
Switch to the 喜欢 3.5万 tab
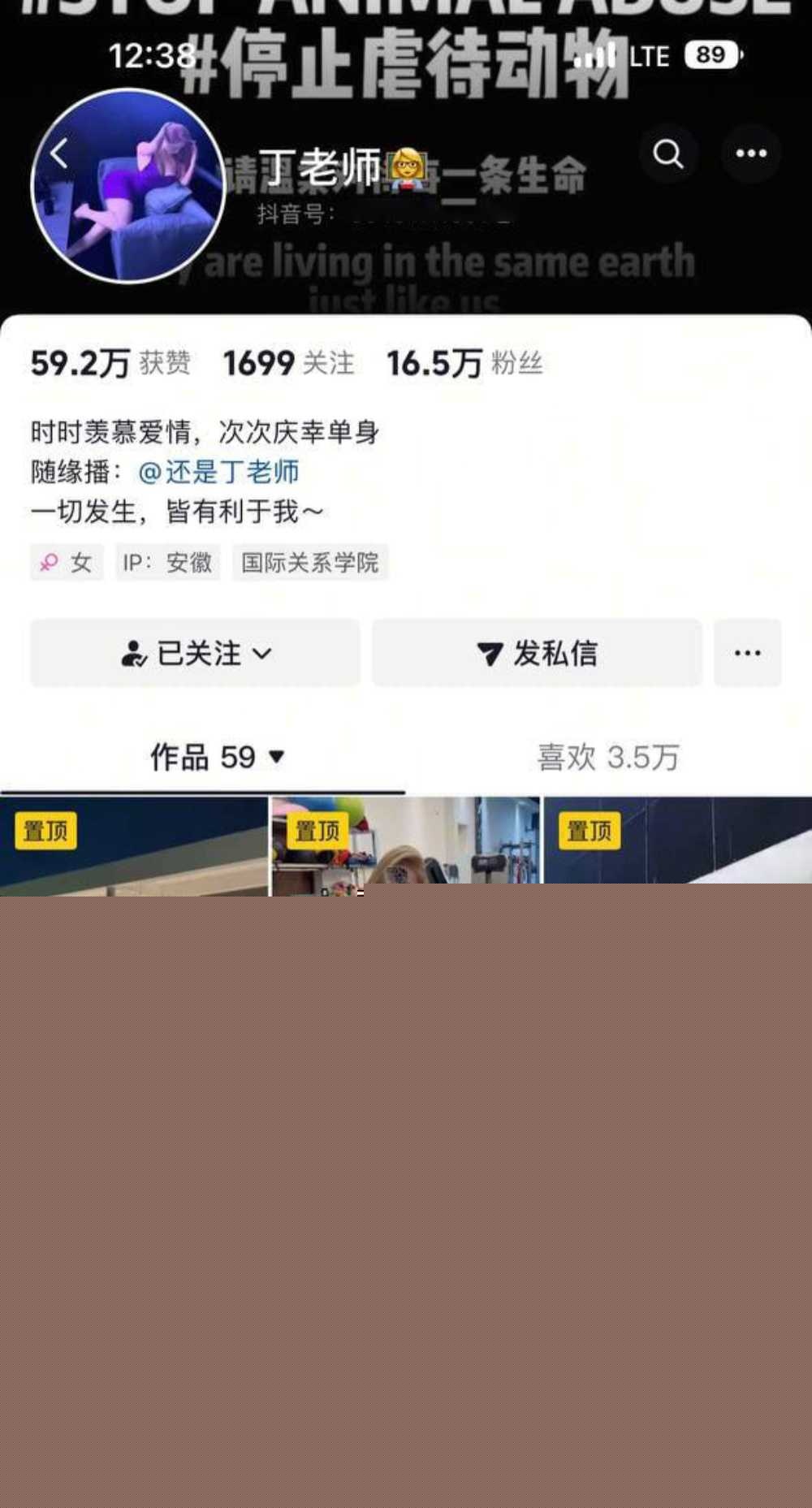click(x=607, y=757)
